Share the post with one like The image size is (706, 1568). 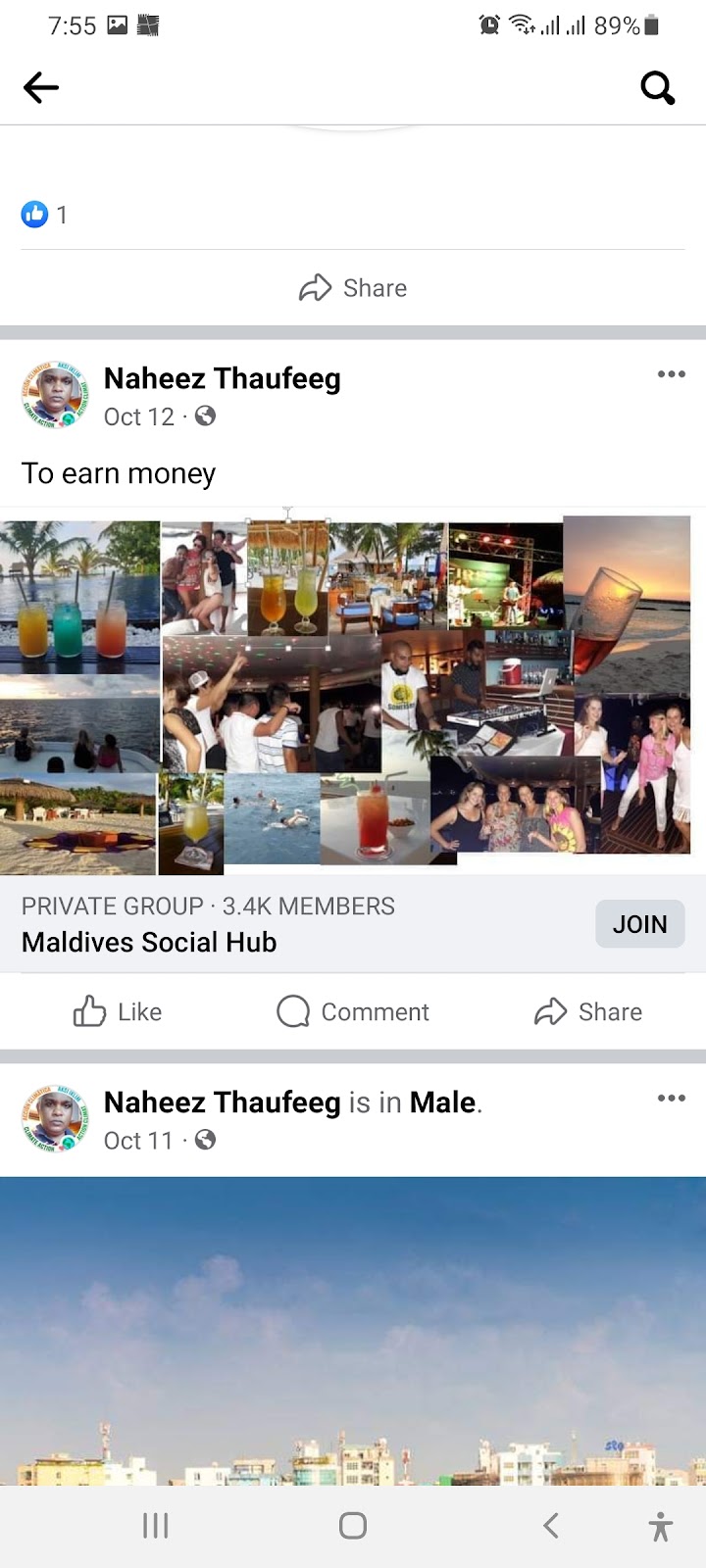click(353, 288)
